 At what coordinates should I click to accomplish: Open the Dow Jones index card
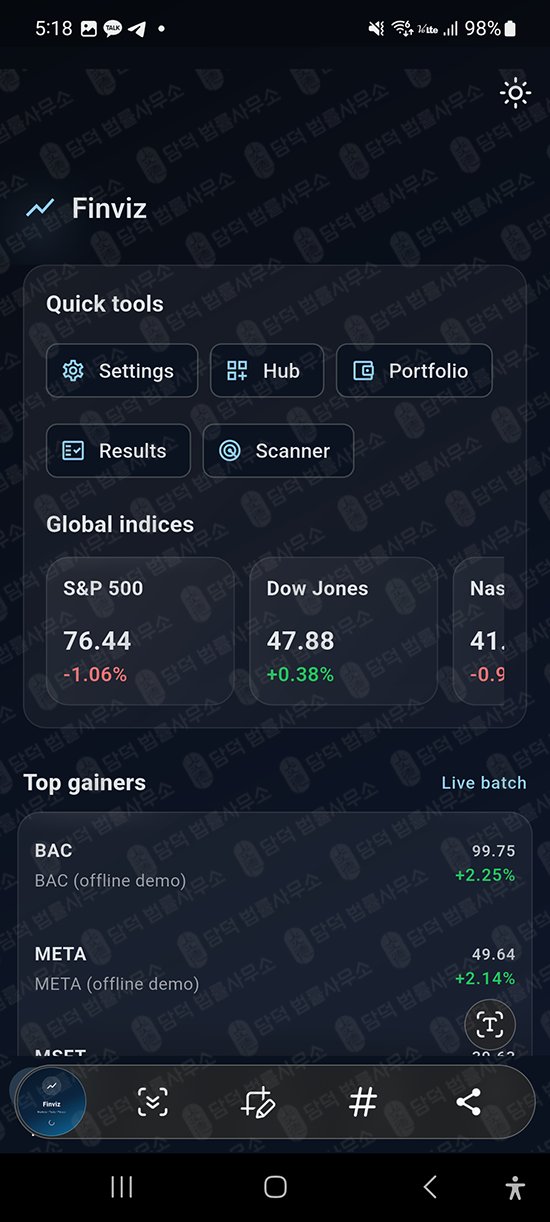click(343, 632)
